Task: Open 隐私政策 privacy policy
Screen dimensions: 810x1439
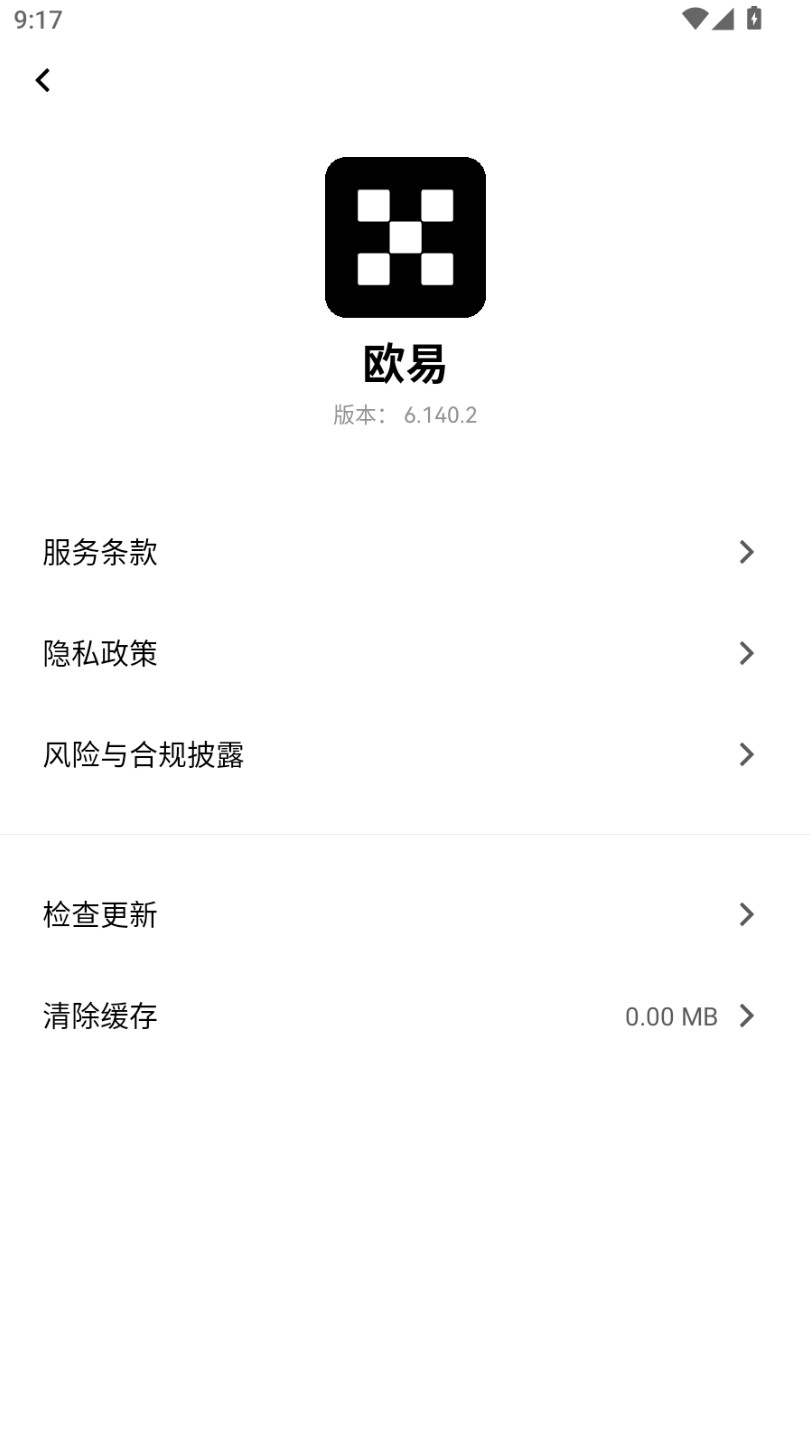Action: point(100,653)
